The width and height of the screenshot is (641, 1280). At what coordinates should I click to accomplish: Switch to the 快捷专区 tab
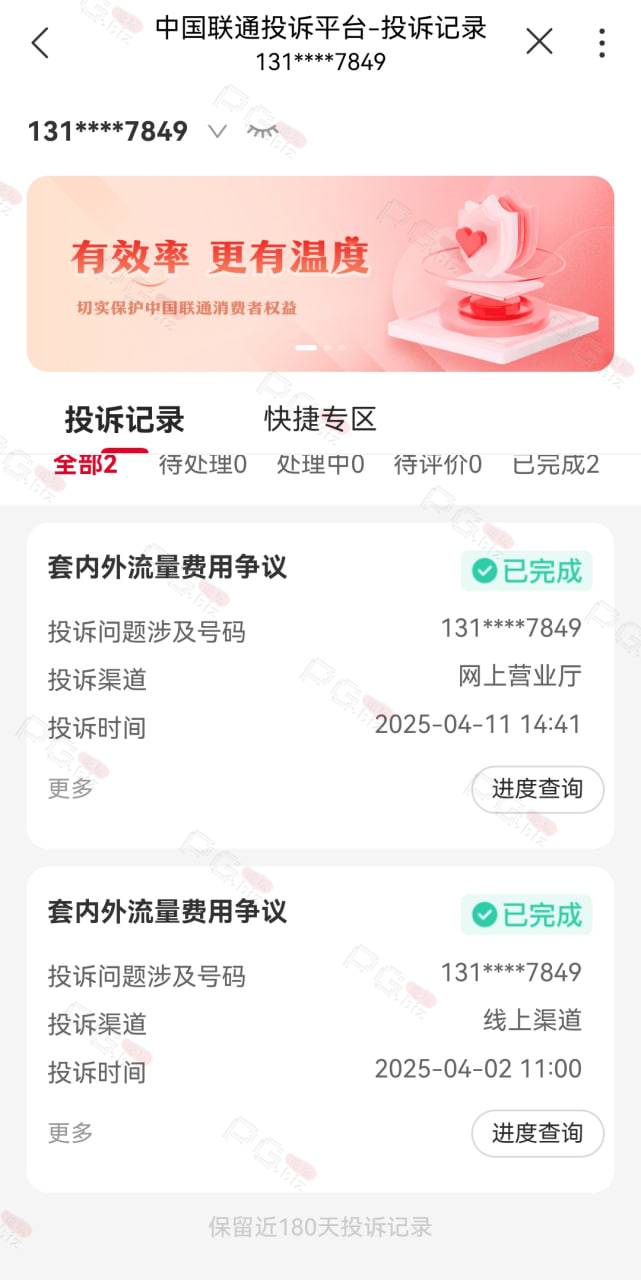tap(320, 419)
